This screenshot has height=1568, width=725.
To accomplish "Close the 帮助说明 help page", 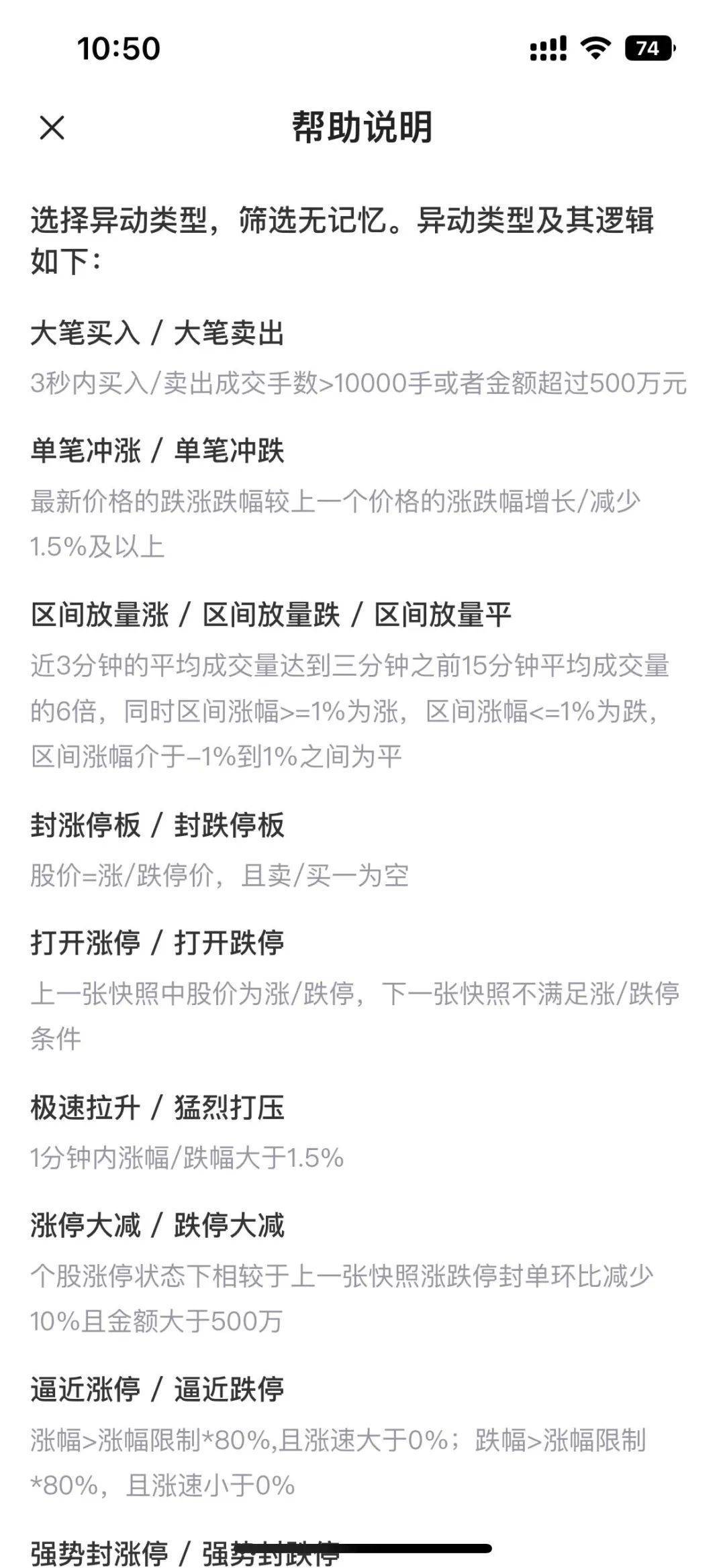I will 52,127.
